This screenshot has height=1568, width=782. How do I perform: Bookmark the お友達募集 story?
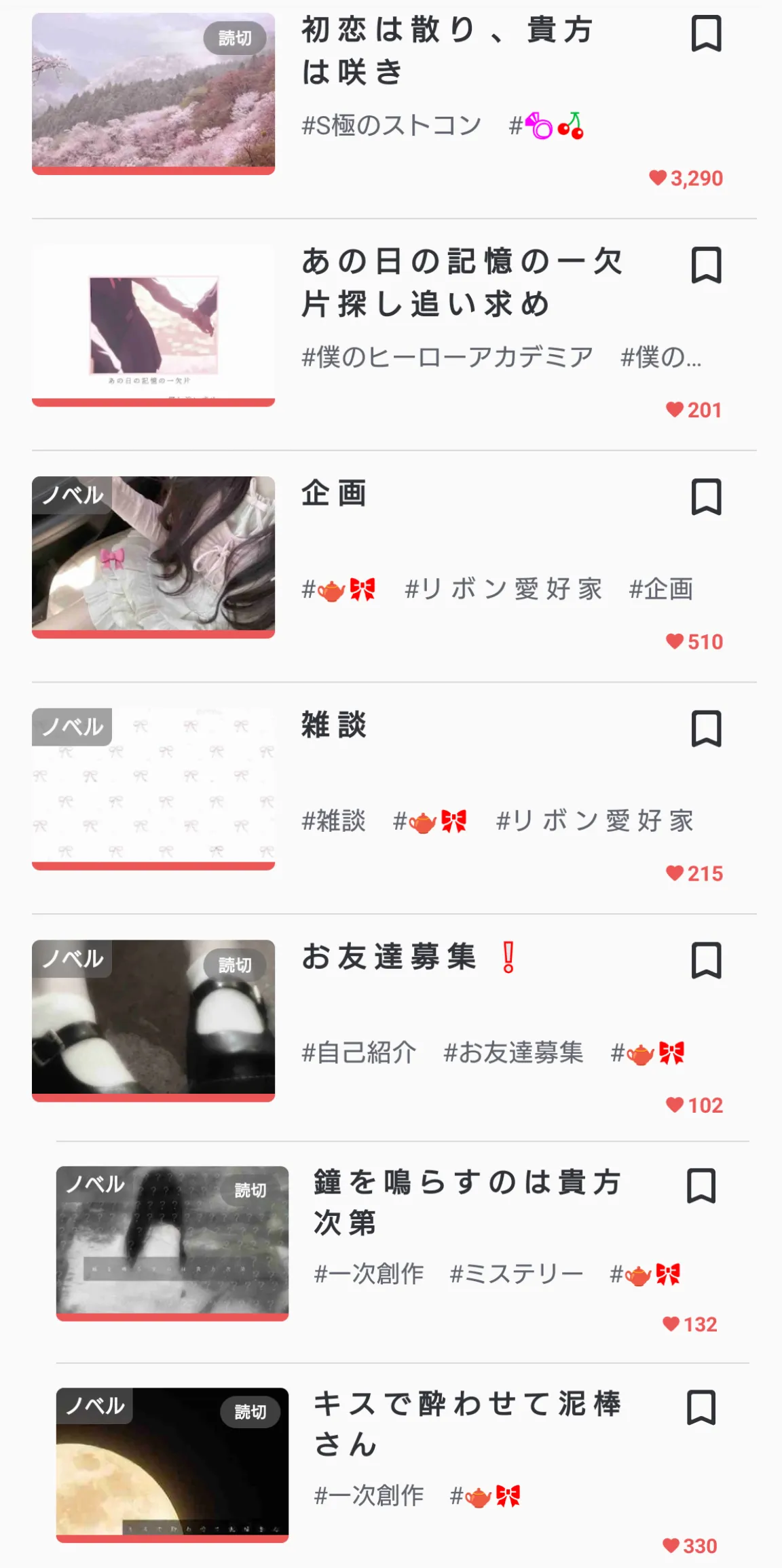(x=706, y=961)
